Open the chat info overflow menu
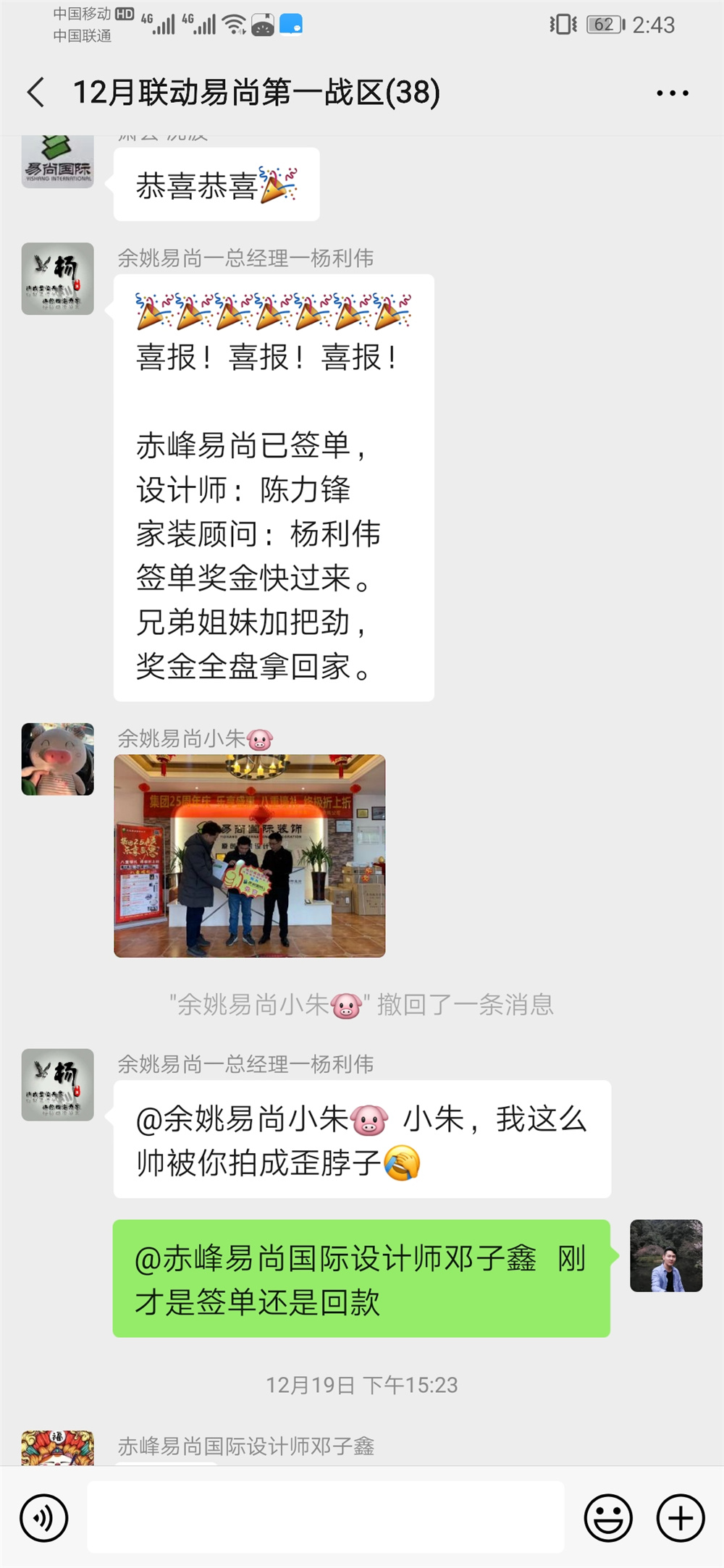Screen dimensions: 724x1568 pos(672,93)
